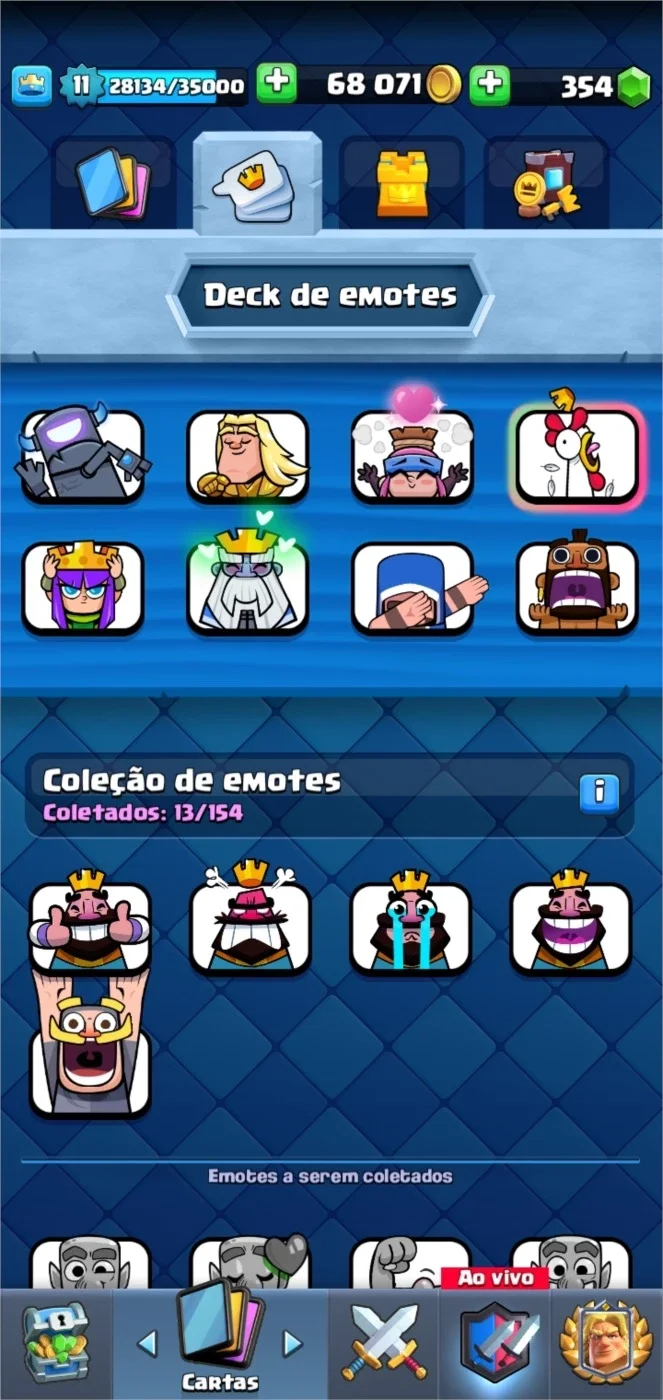This screenshot has width=663, height=1400.
Task: Select the screaming hog rider emote
Action: click(x=577, y=588)
